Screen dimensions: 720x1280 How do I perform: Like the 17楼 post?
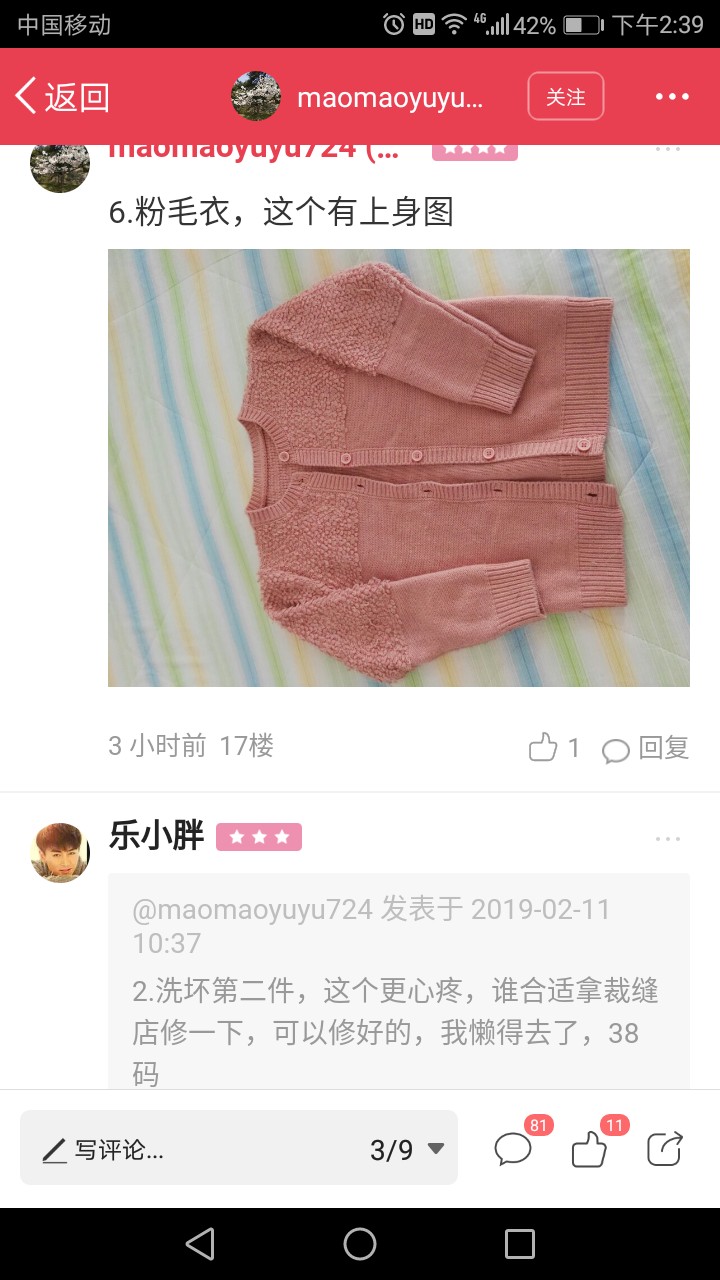pyautogui.click(x=554, y=748)
